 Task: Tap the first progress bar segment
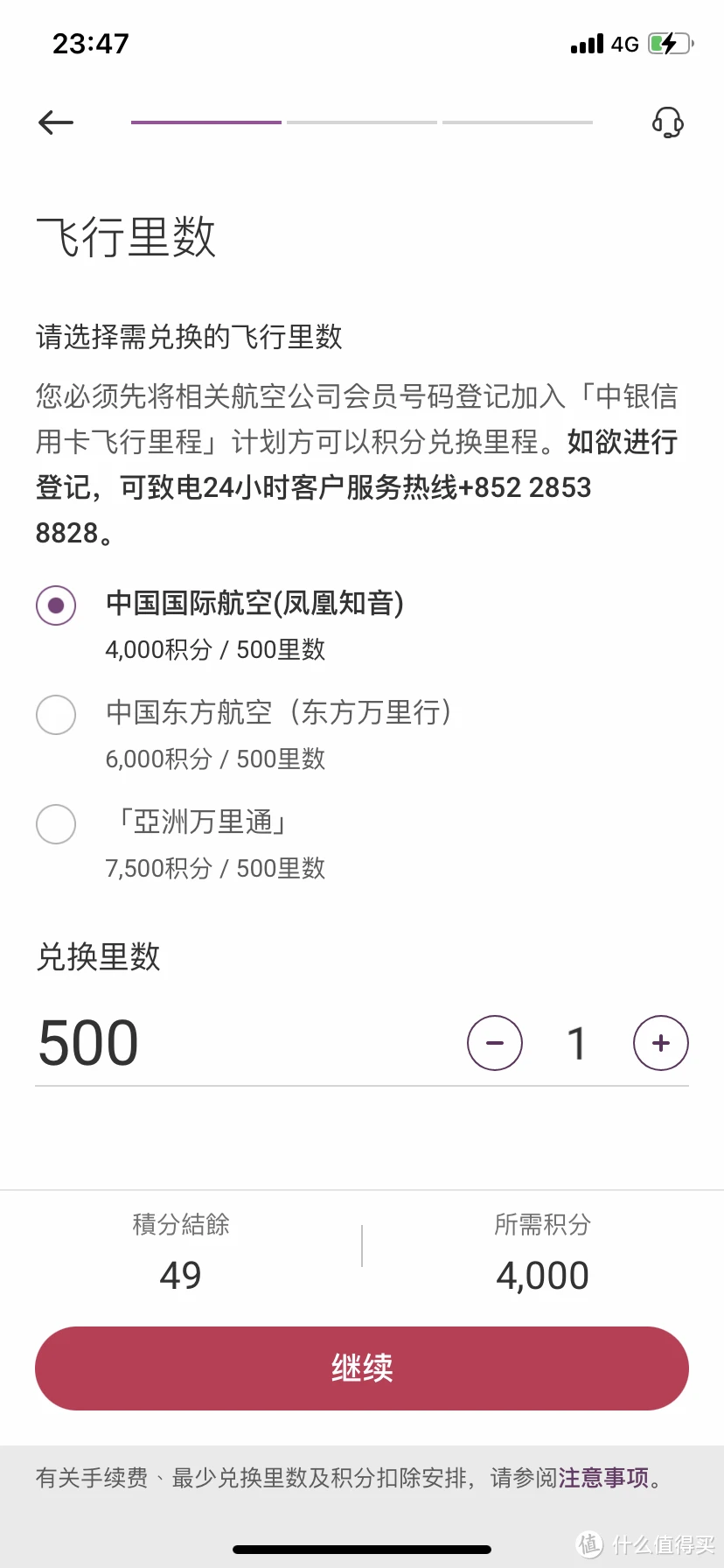pos(205,122)
